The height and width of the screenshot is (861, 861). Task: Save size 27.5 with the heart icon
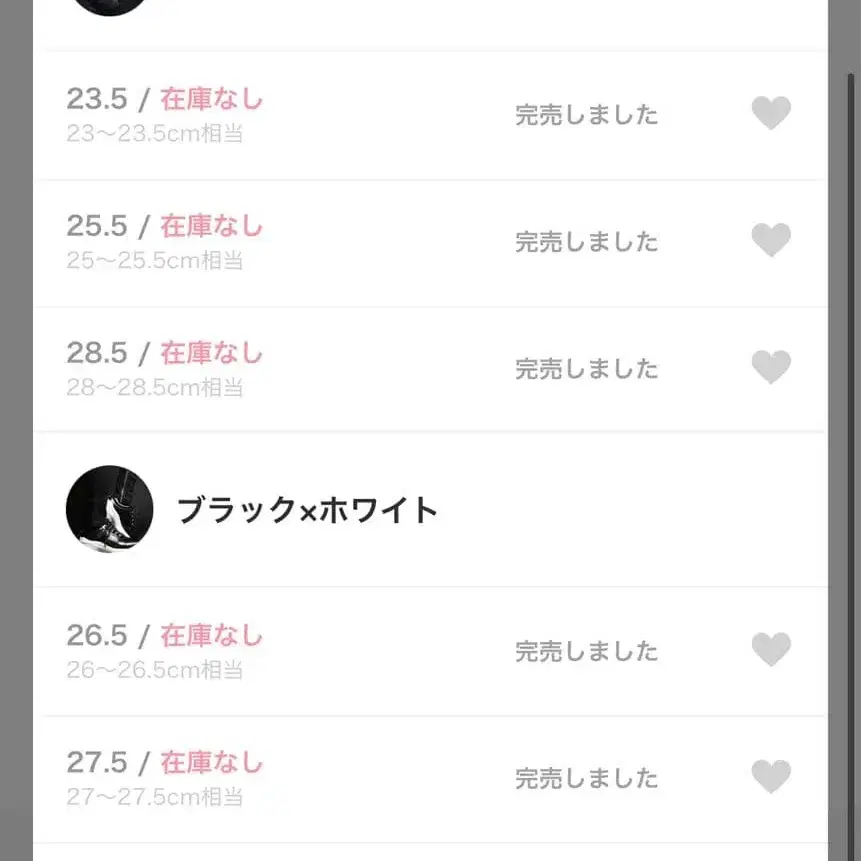coord(771,777)
